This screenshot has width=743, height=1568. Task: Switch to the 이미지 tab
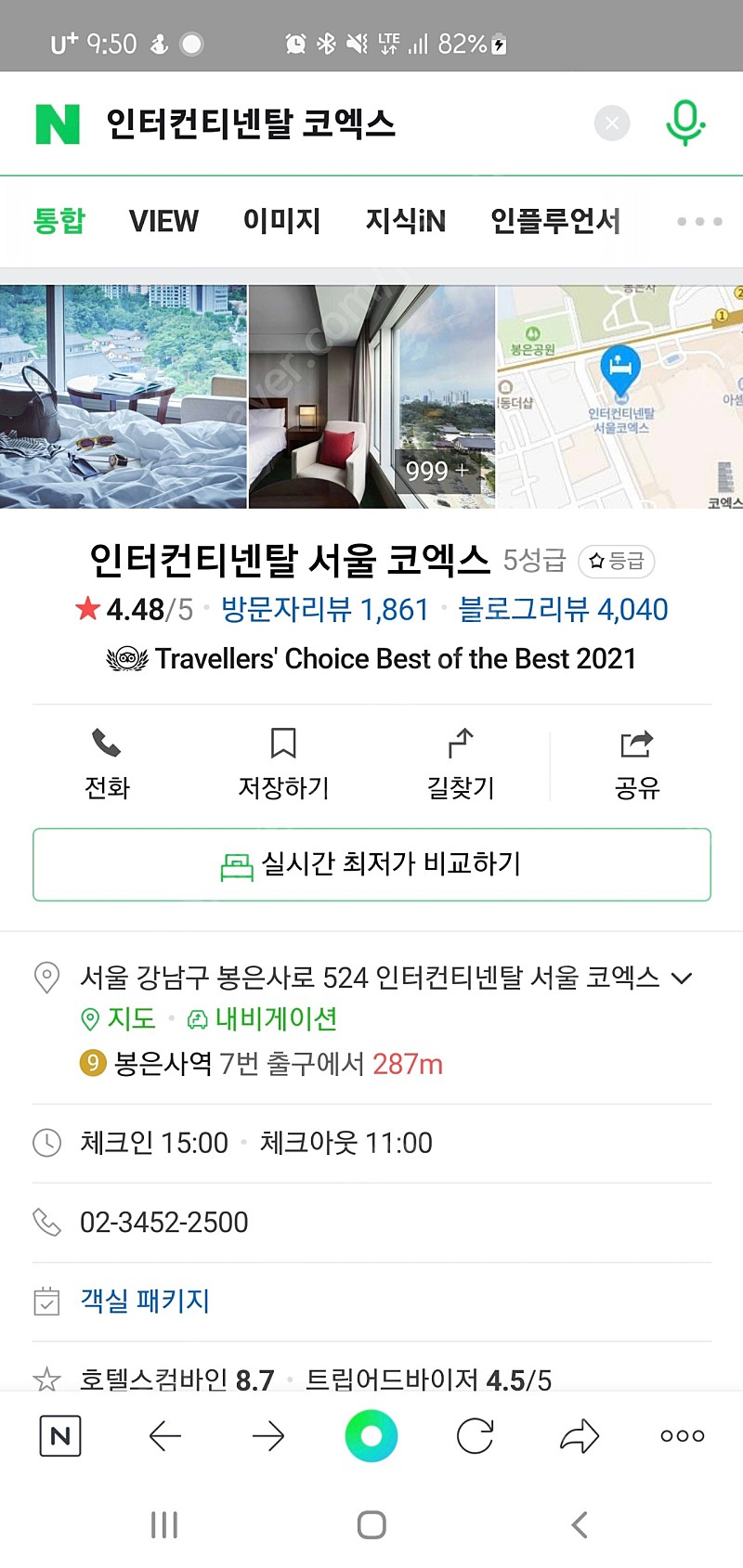[x=281, y=221]
